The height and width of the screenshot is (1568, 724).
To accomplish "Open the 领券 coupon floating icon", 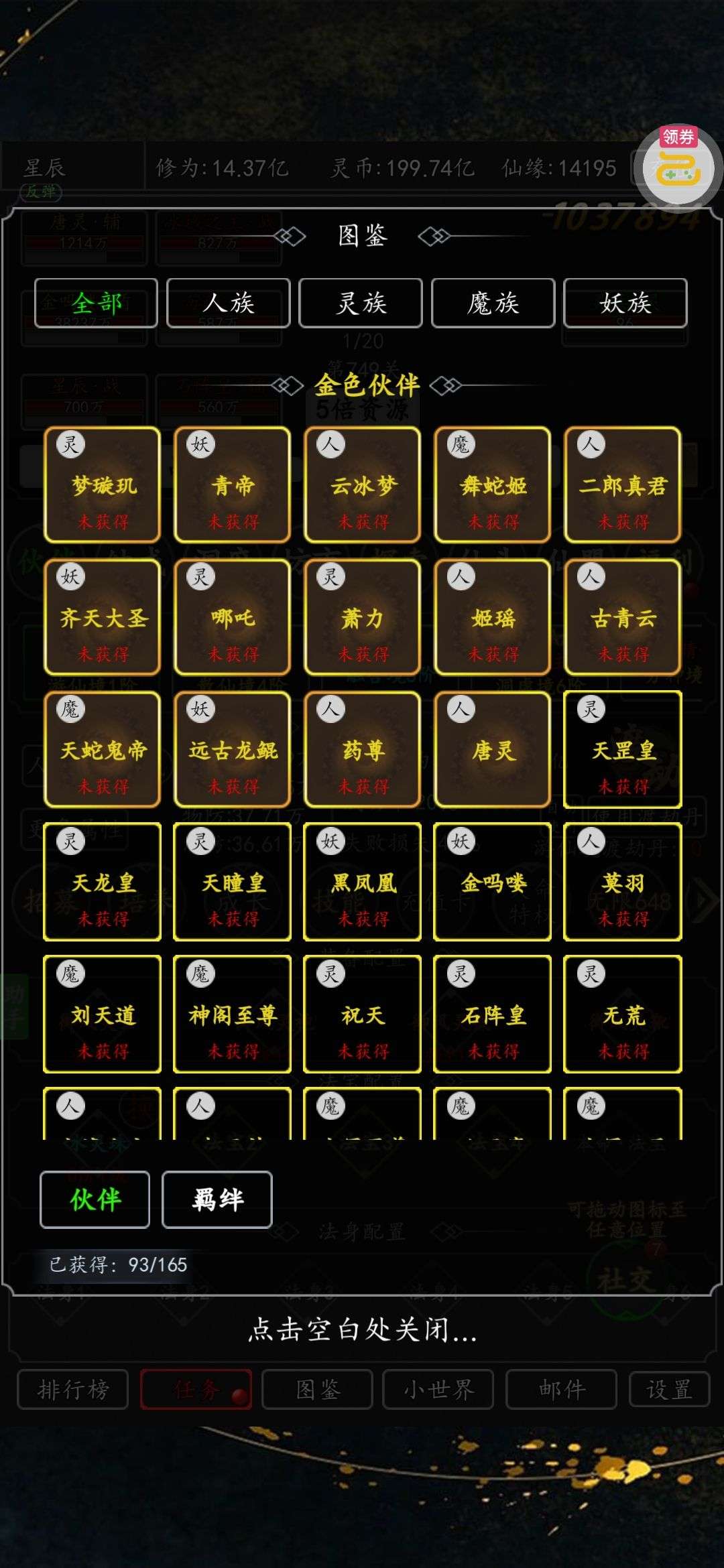I will [x=678, y=164].
